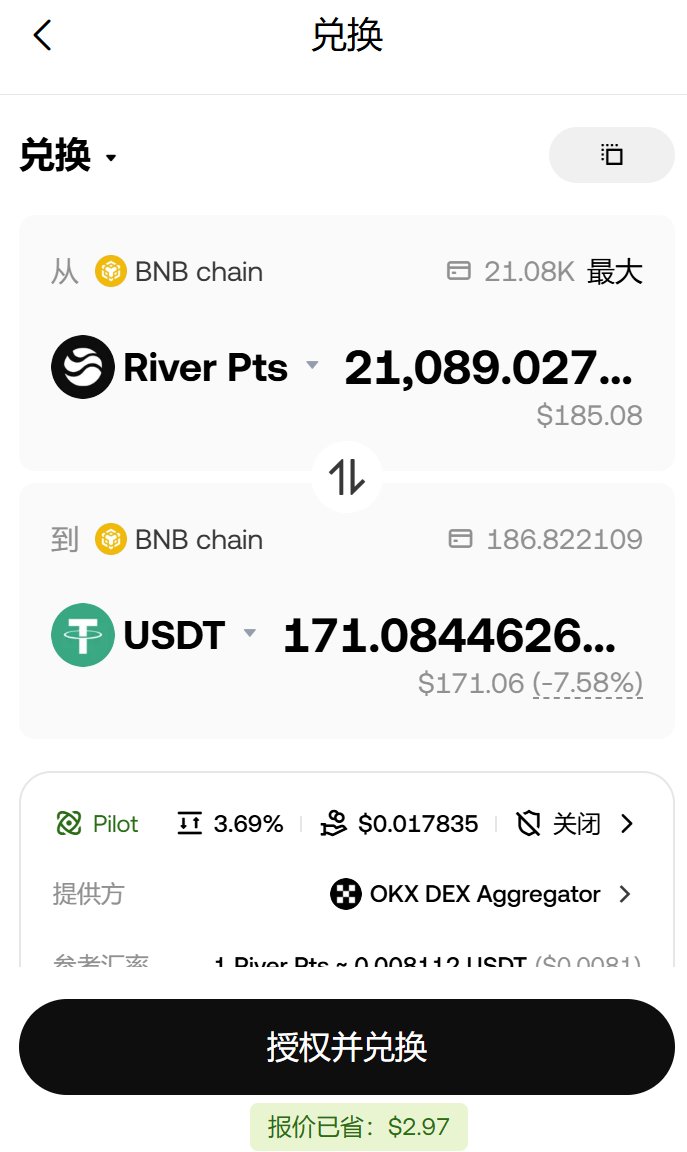Open the Pilot slippage settings row
This screenshot has width=687, height=1152.
point(345,824)
